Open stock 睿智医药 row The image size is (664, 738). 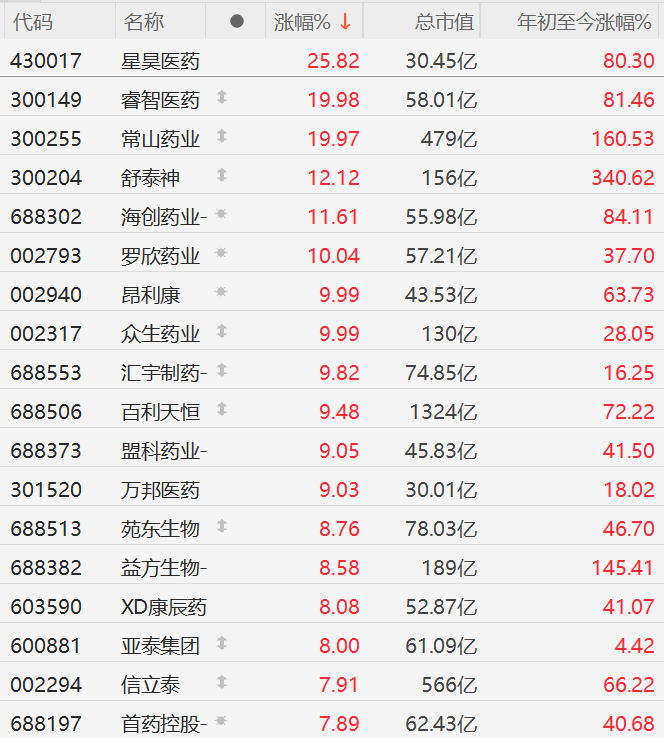[160, 100]
